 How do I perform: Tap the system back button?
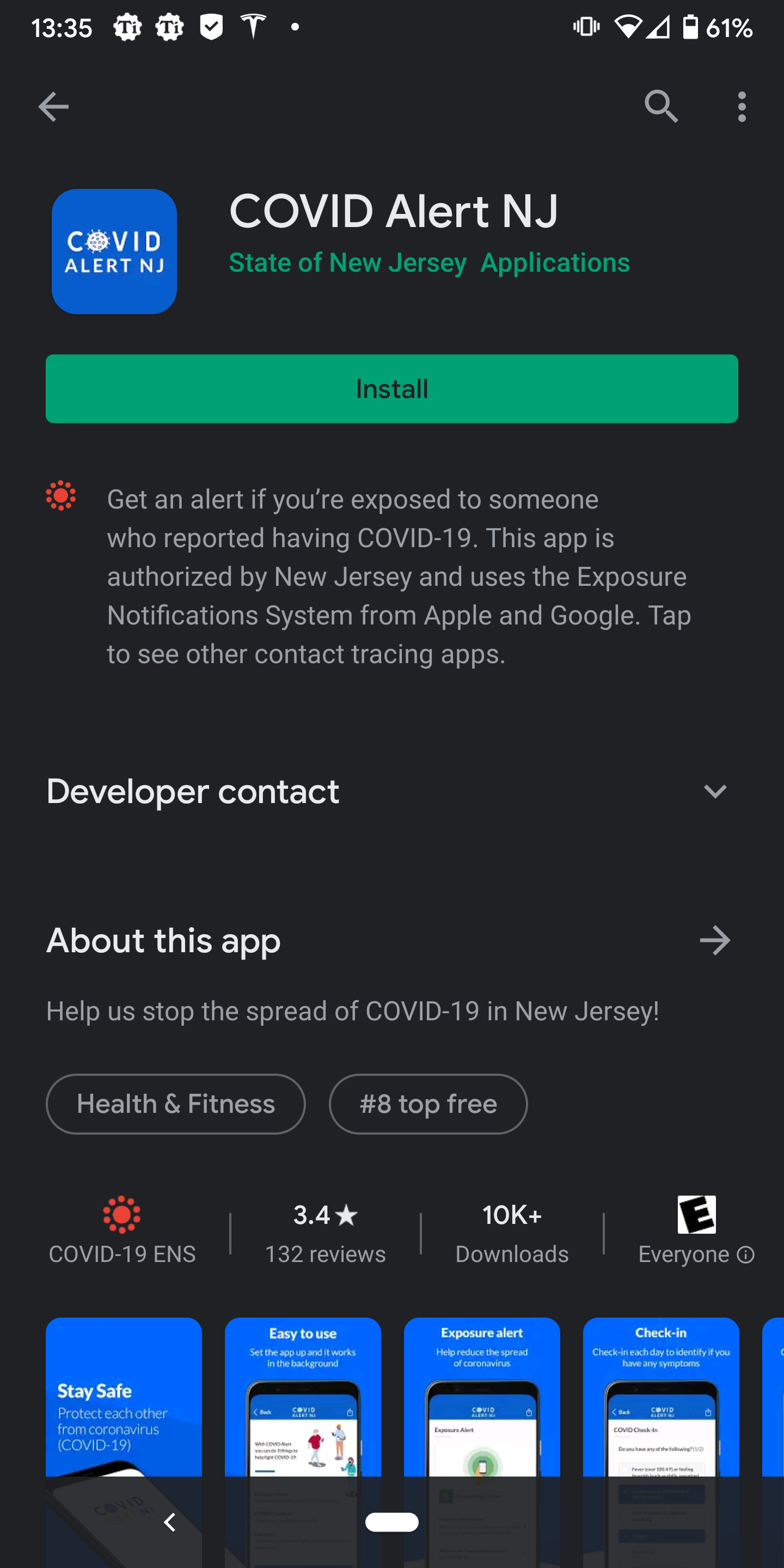[x=170, y=1522]
